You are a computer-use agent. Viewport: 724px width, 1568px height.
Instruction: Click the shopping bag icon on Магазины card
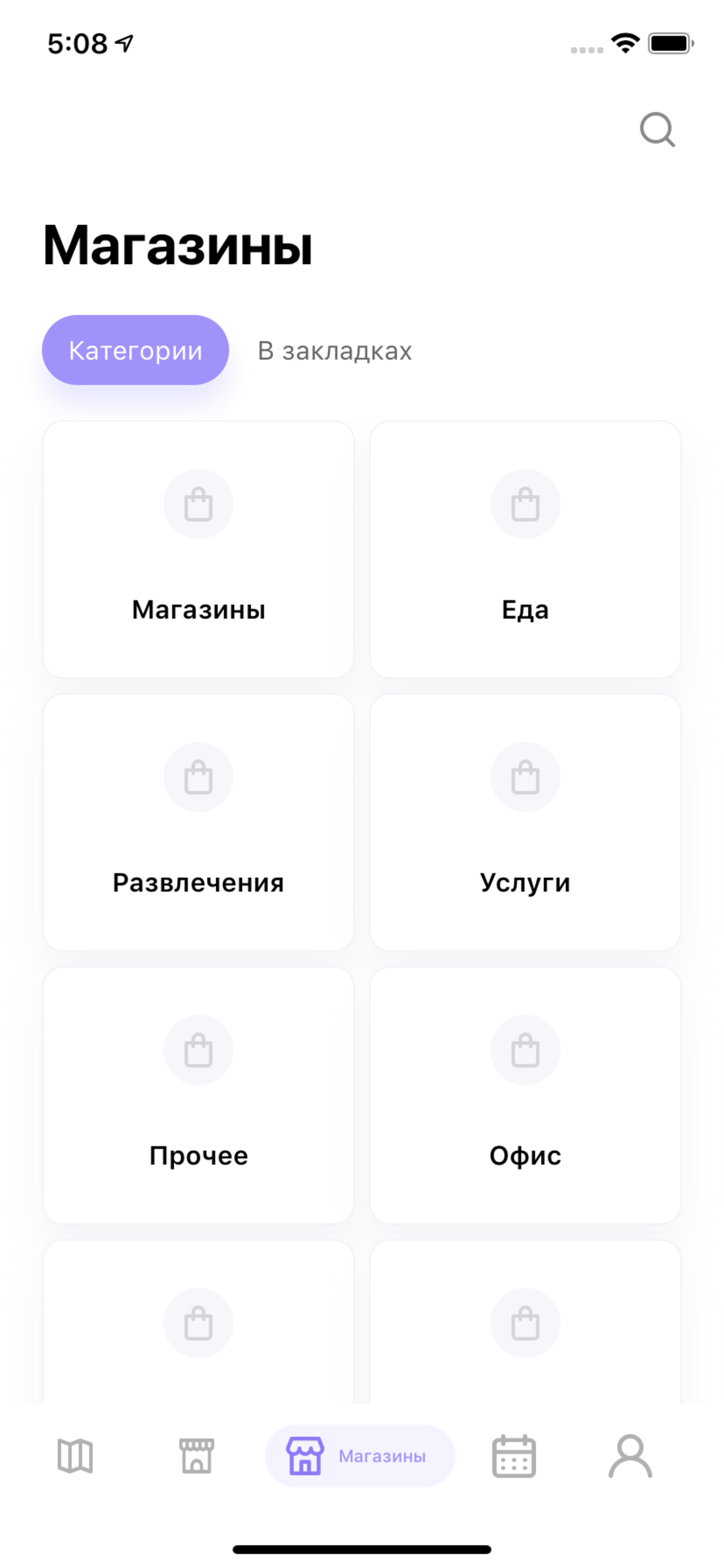(x=198, y=503)
